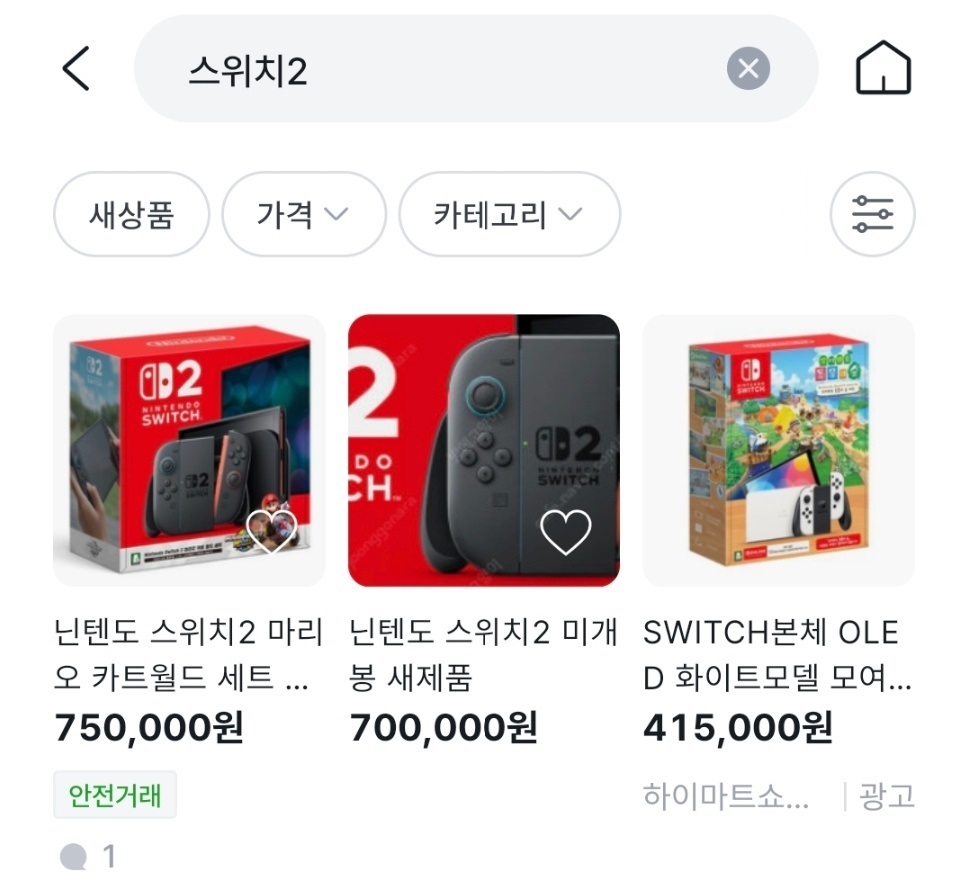This screenshot has height=895, width=970.
Task: Clear the search text with X button
Action: 748,69
